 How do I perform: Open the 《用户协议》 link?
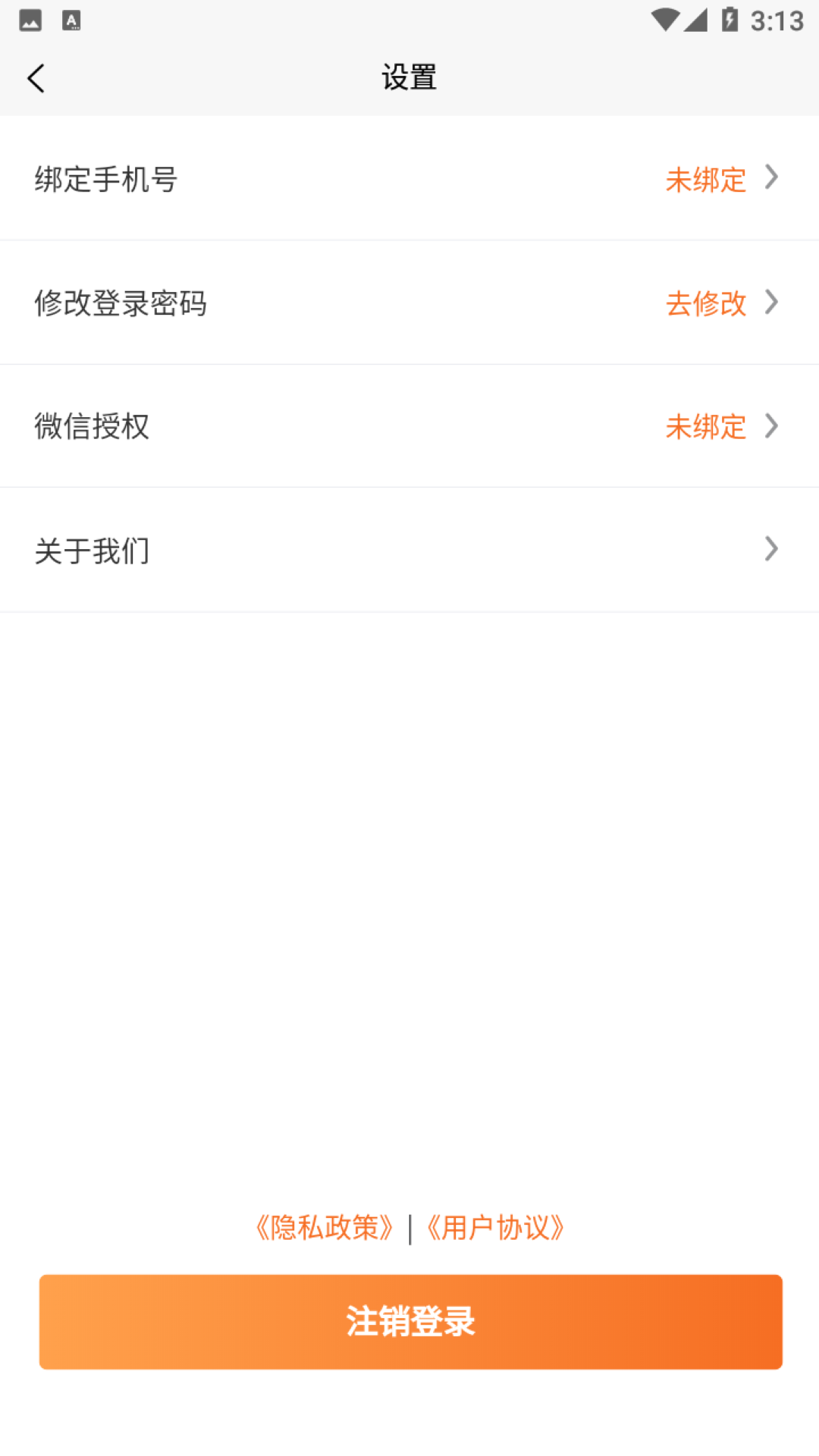[496, 1228]
